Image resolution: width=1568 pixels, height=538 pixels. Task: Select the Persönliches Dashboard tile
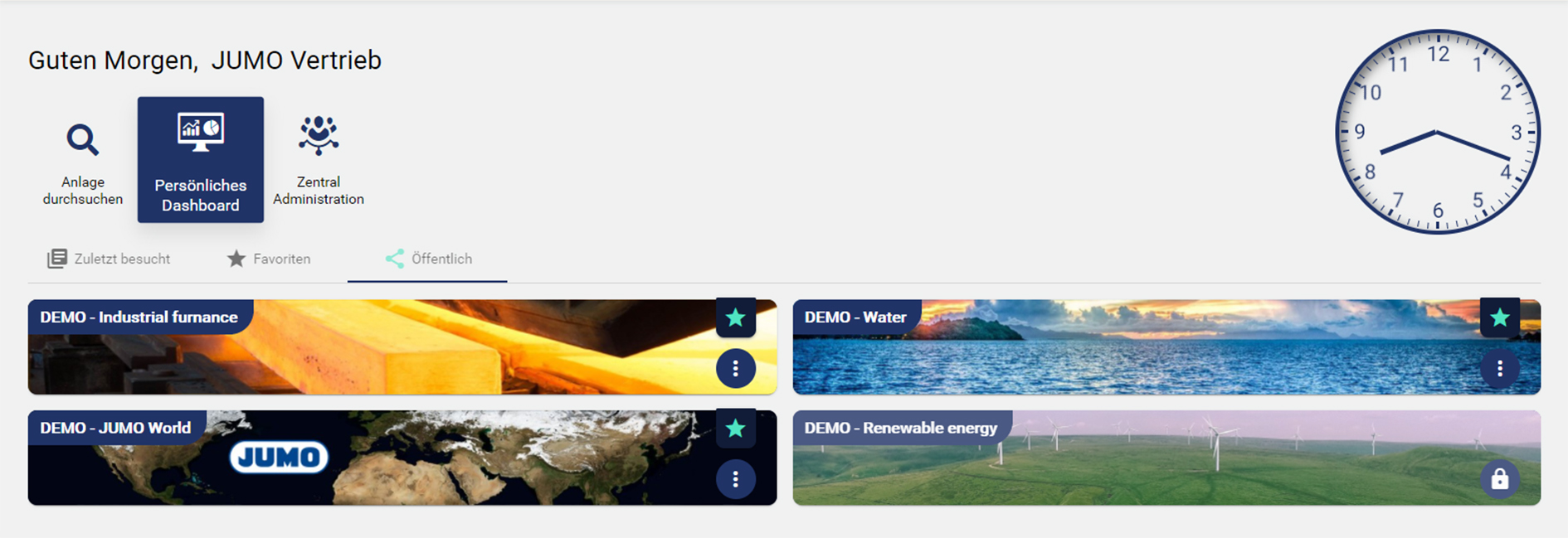click(201, 160)
